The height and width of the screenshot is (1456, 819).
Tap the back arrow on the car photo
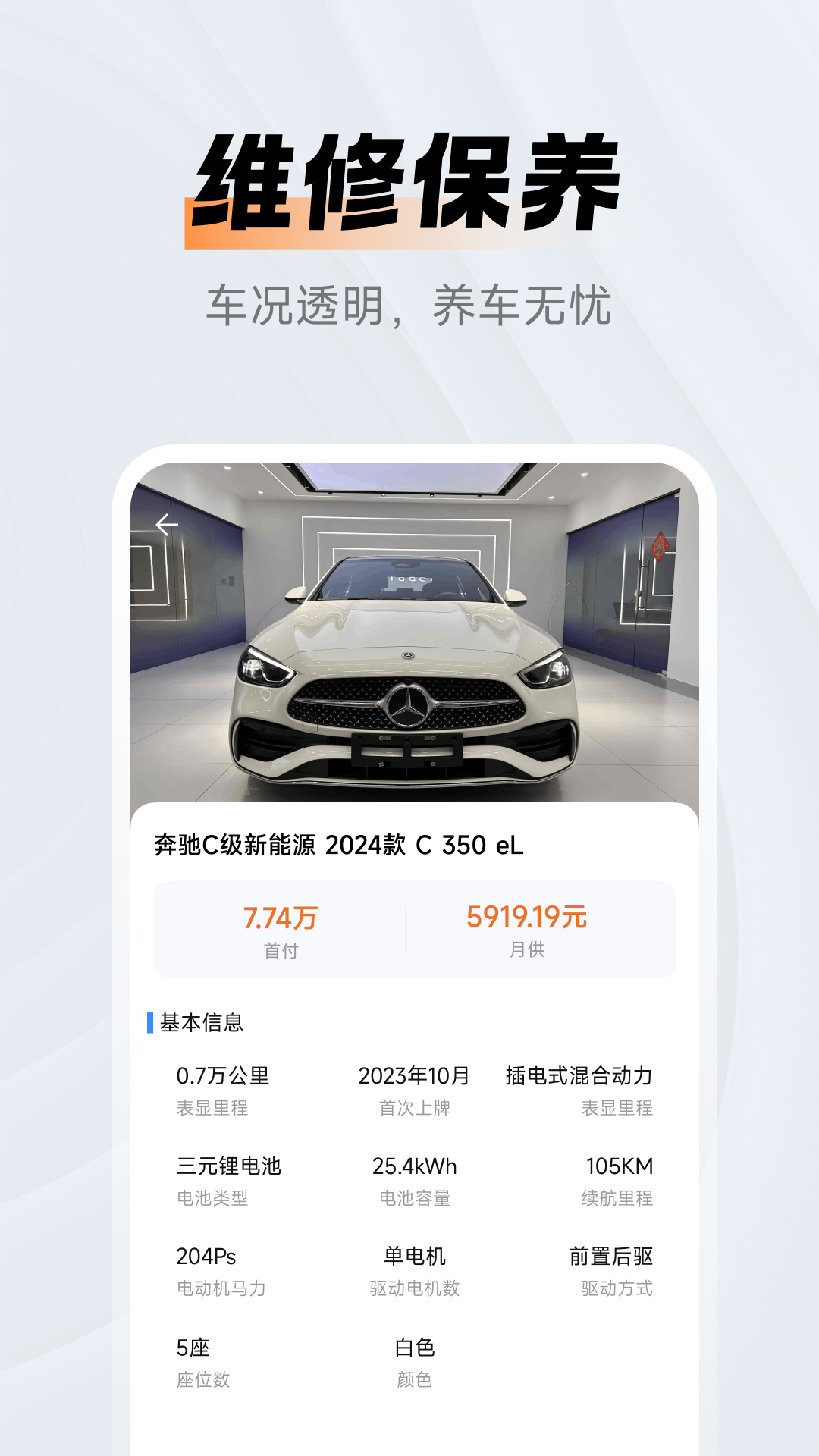point(168,524)
